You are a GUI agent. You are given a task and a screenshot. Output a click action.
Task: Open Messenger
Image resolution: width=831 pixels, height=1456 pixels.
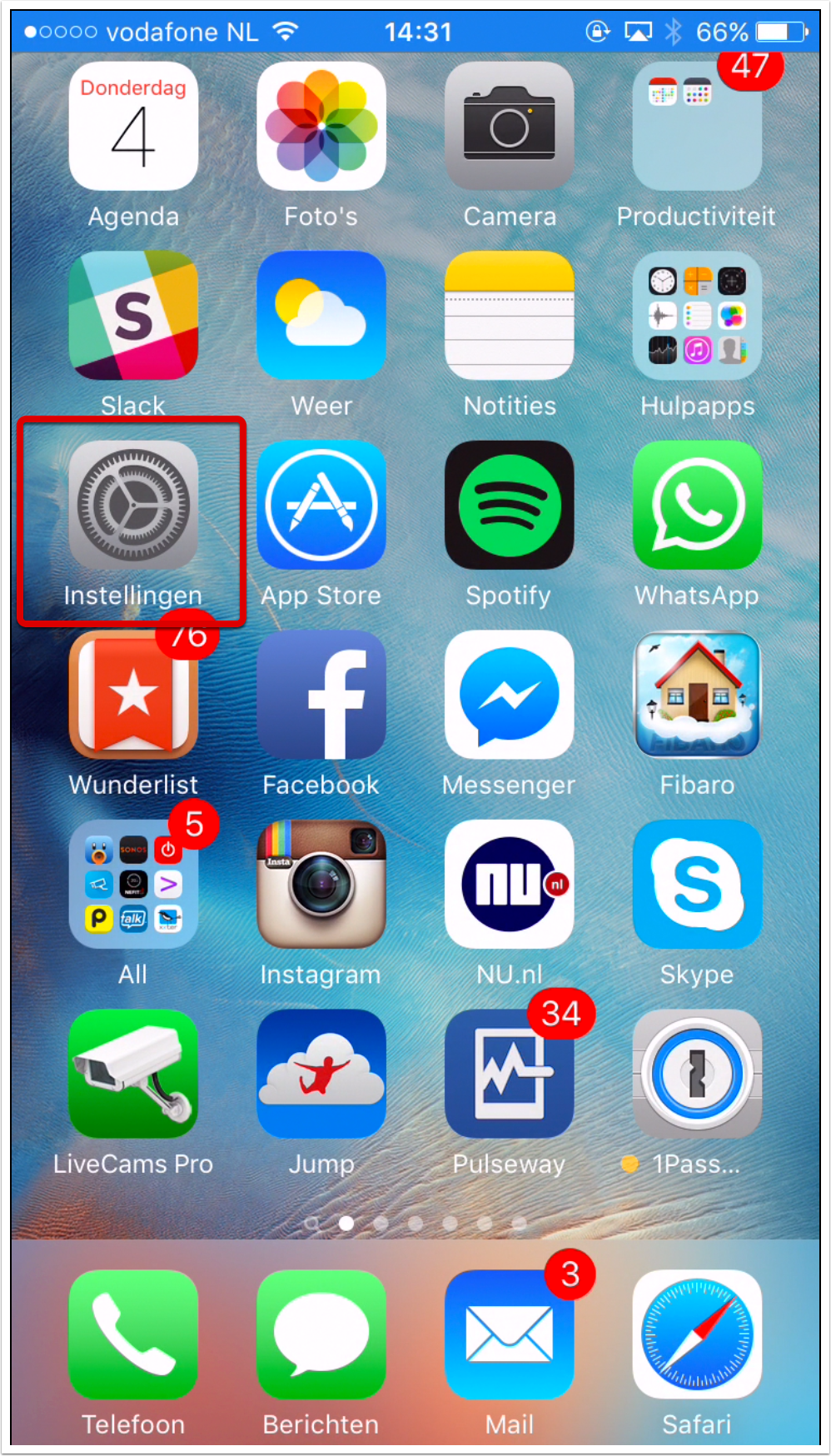(509, 695)
